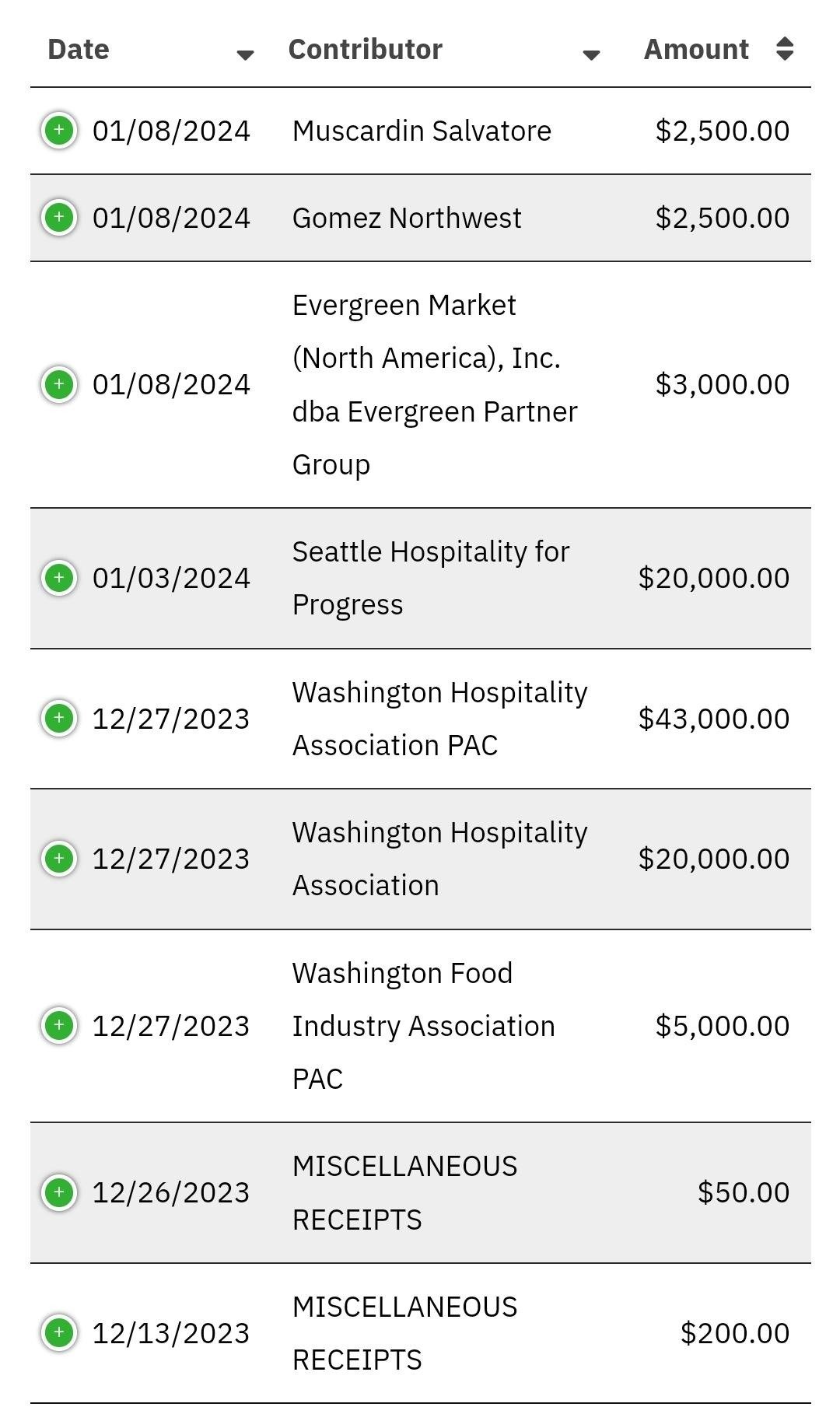840x1407 pixels.
Task: Expand the Evergreen Market contribution row
Action: pos(59,384)
